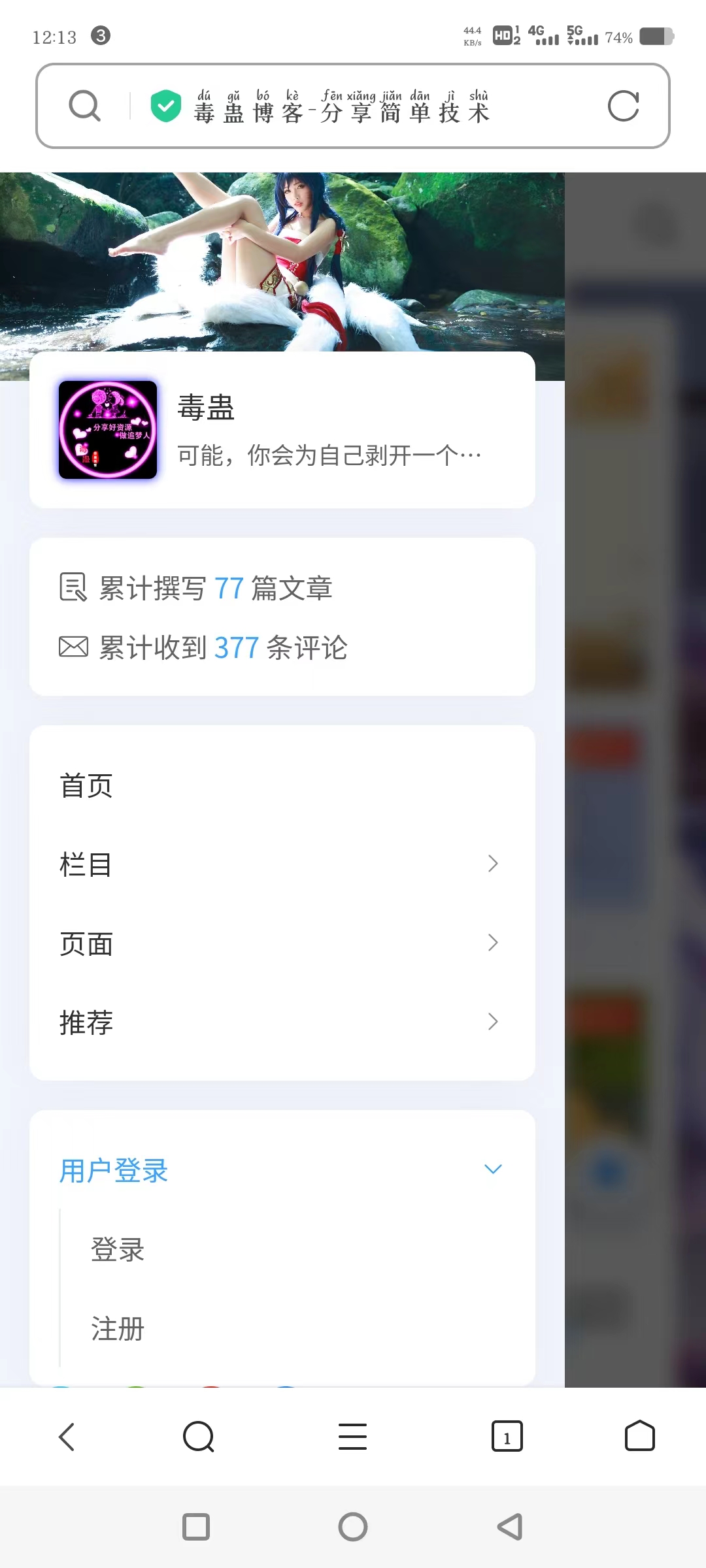Open the hamburger menu in the bottom toolbar
Image resolution: width=706 pixels, height=1568 pixels.
click(x=353, y=1437)
